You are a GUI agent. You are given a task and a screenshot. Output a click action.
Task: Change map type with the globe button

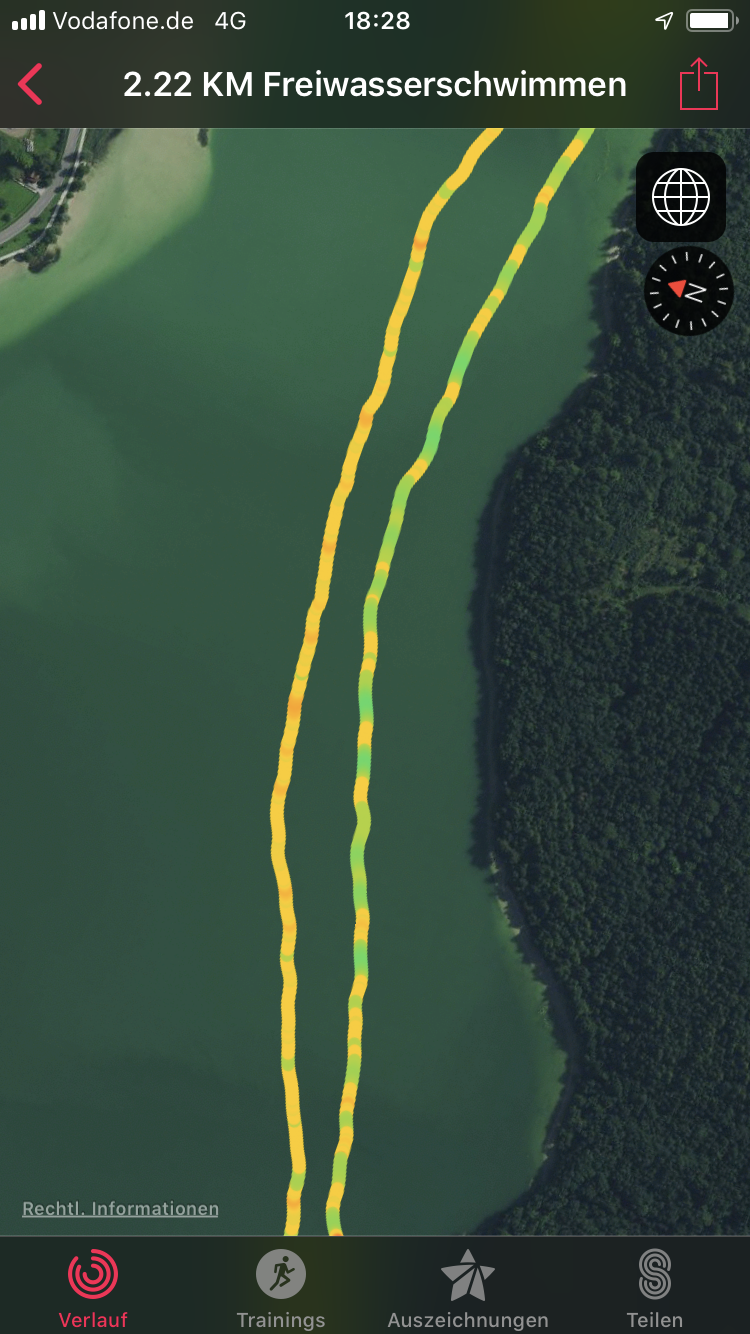pos(681,197)
